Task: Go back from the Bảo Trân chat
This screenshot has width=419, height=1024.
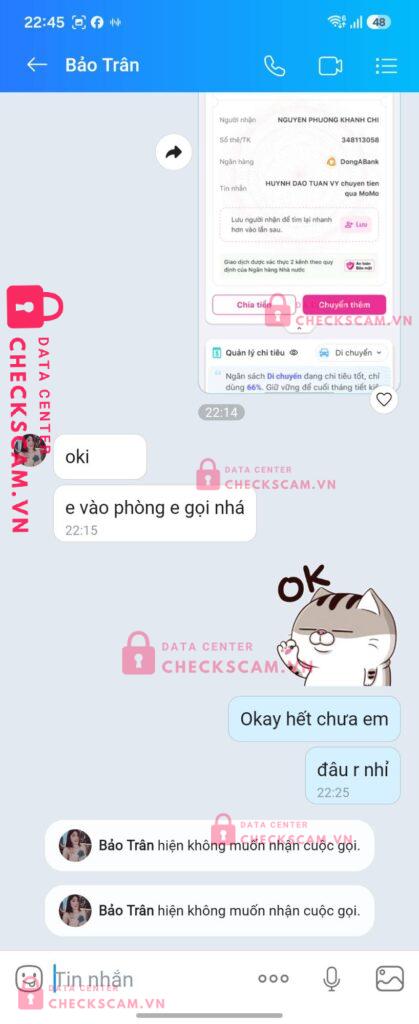Action: (37, 65)
